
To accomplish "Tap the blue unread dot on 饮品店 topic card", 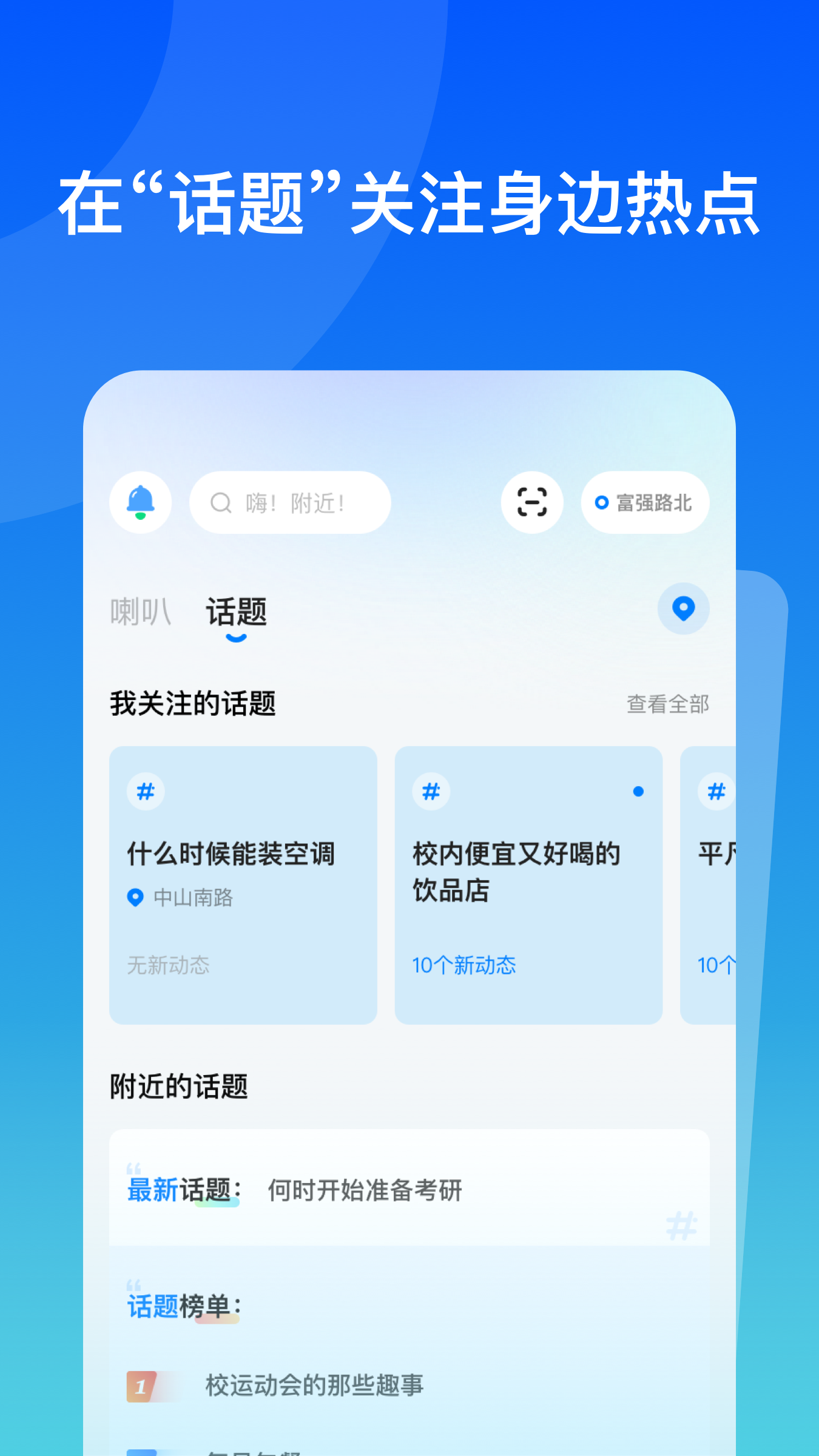I will click(637, 790).
